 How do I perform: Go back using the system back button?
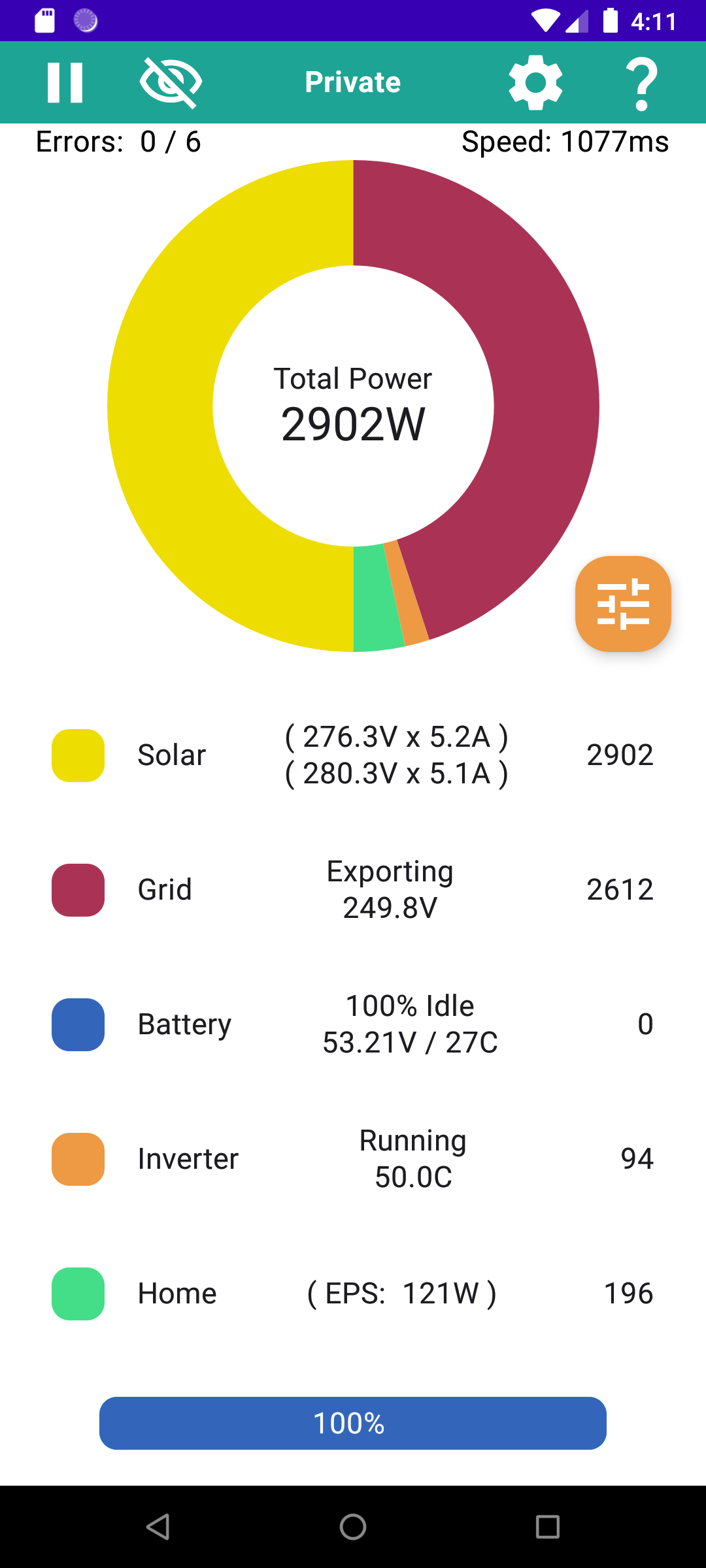tap(158, 1527)
